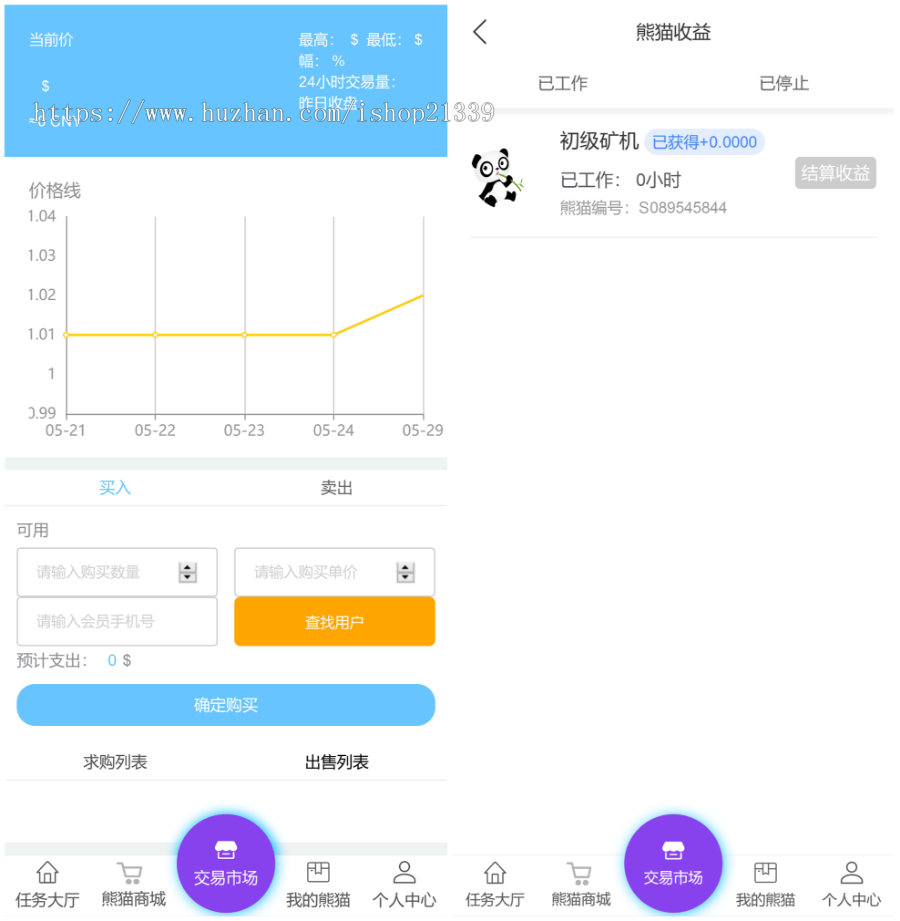Image resolution: width=900 pixels, height=921 pixels.
Task: Go back from the 熊猫收益 page
Action: 480,32
